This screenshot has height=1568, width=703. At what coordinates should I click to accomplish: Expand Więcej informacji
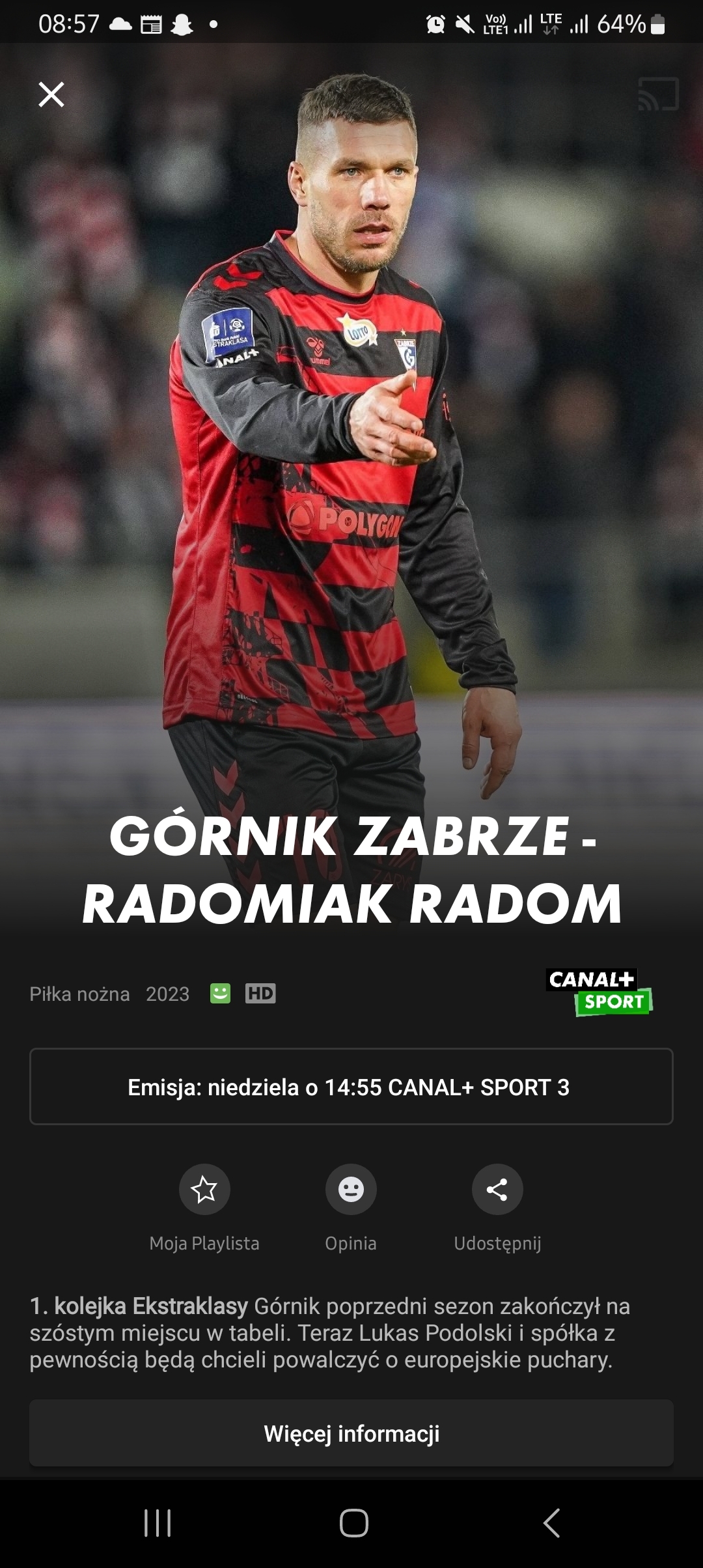tap(351, 1433)
